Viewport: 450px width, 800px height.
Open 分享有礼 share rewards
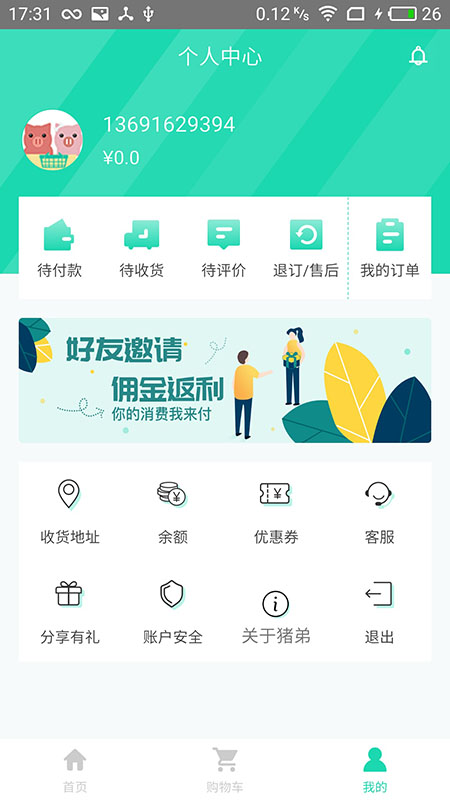tap(70, 612)
